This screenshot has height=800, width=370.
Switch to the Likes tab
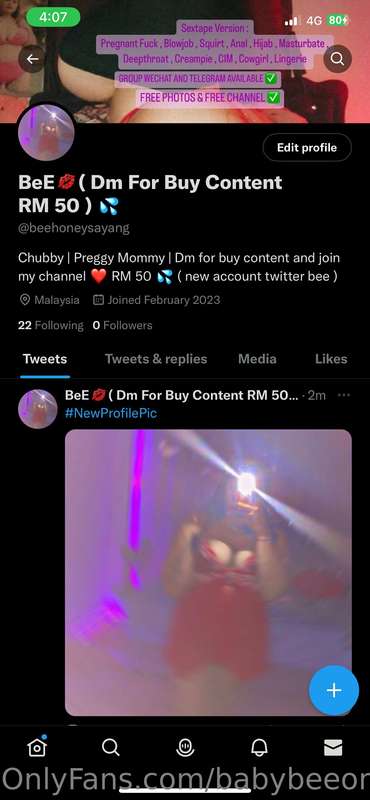coord(331,359)
